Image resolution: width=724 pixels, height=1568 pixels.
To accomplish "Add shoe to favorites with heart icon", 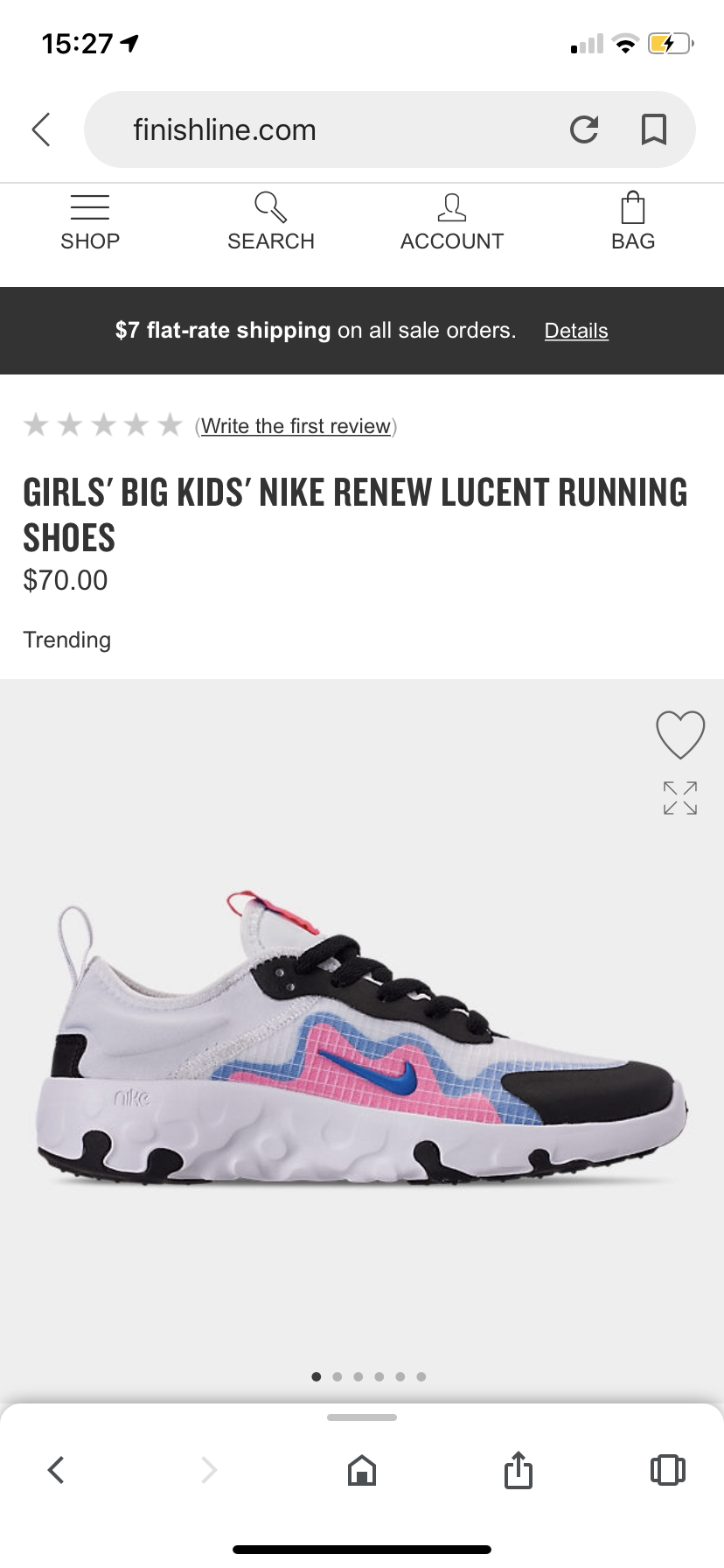I will 680,733.
